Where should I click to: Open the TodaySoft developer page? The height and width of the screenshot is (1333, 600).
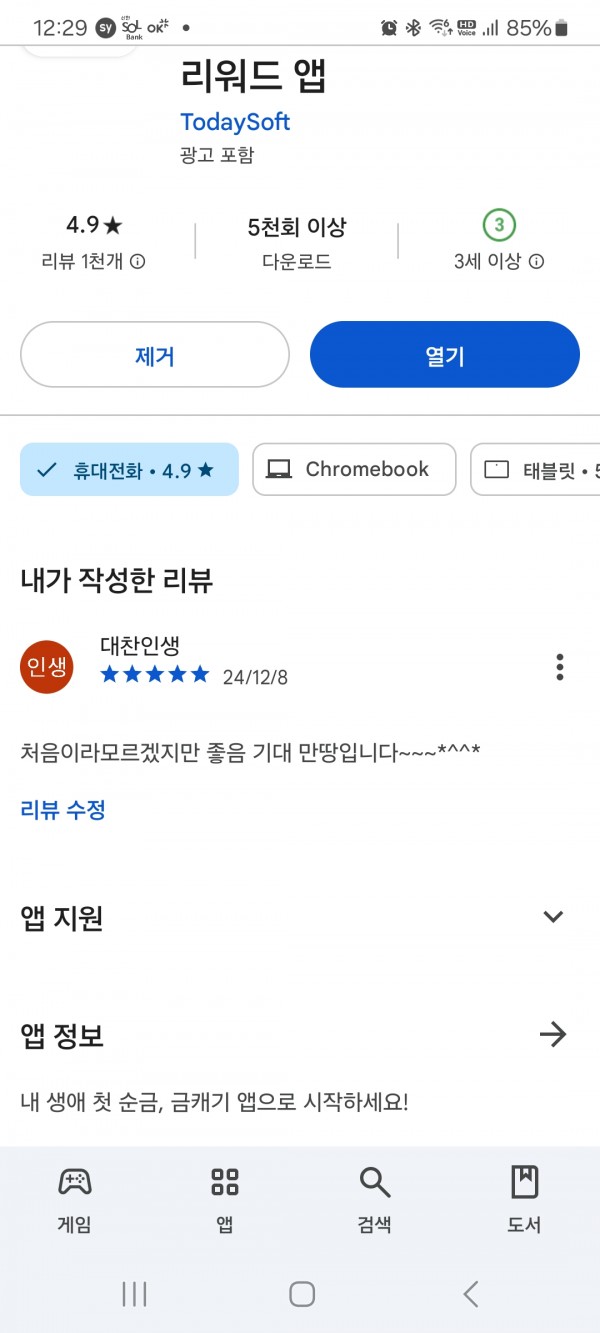(x=235, y=122)
